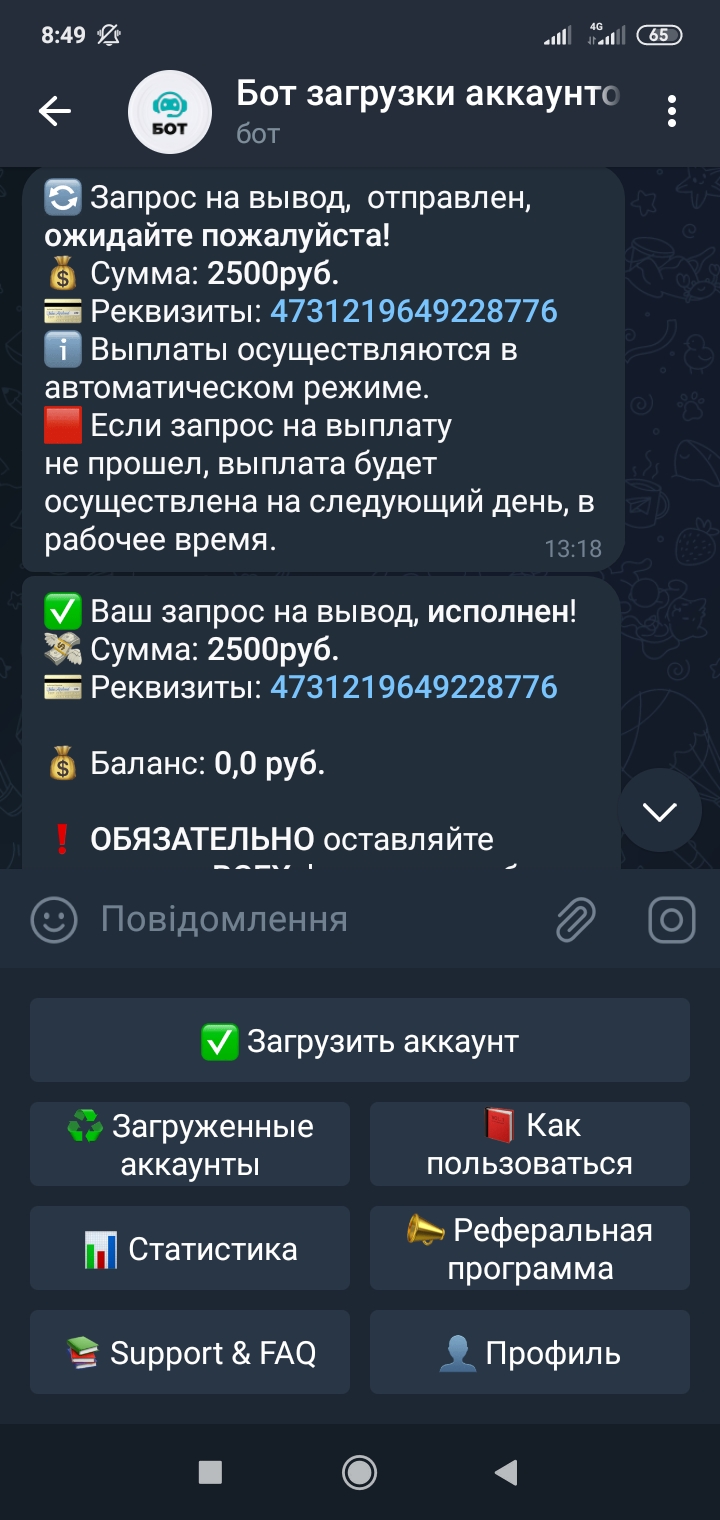The height and width of the screenshot is (1520, 720).
Task: View Статистика
Action: [190, 1249]
